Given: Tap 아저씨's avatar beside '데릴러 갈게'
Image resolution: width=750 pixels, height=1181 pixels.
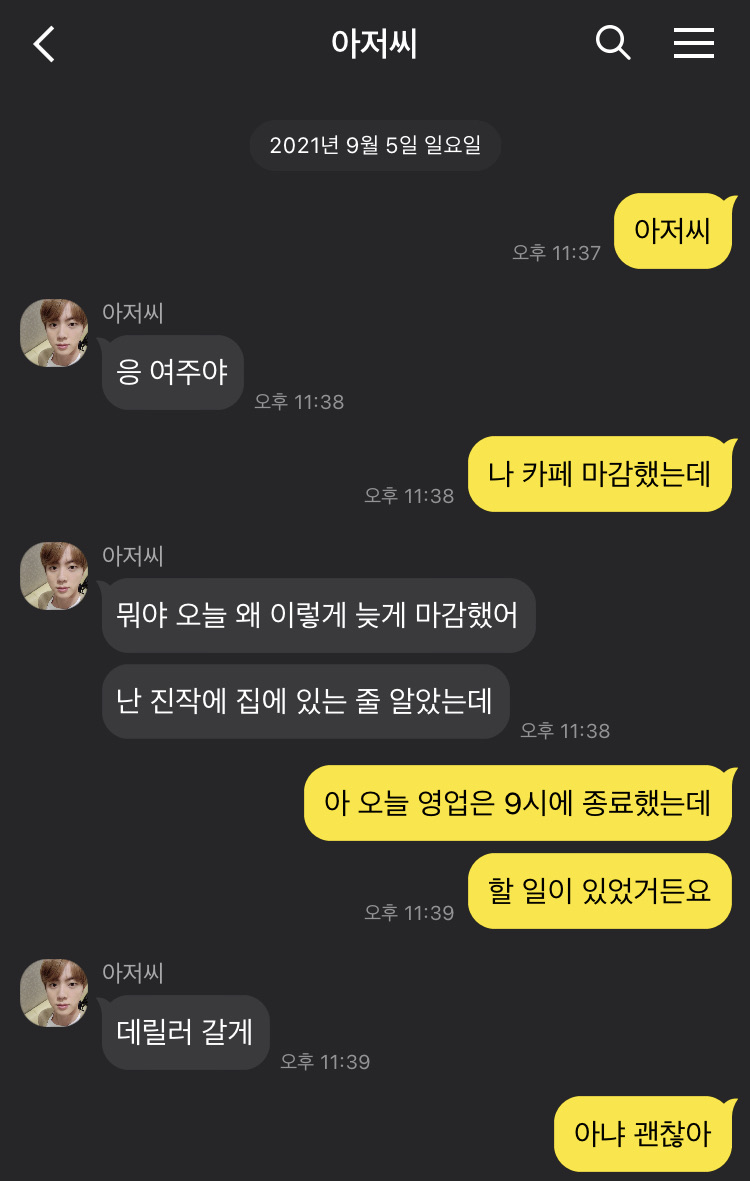Looking at the screenshot, I should [x=54, y=993].
